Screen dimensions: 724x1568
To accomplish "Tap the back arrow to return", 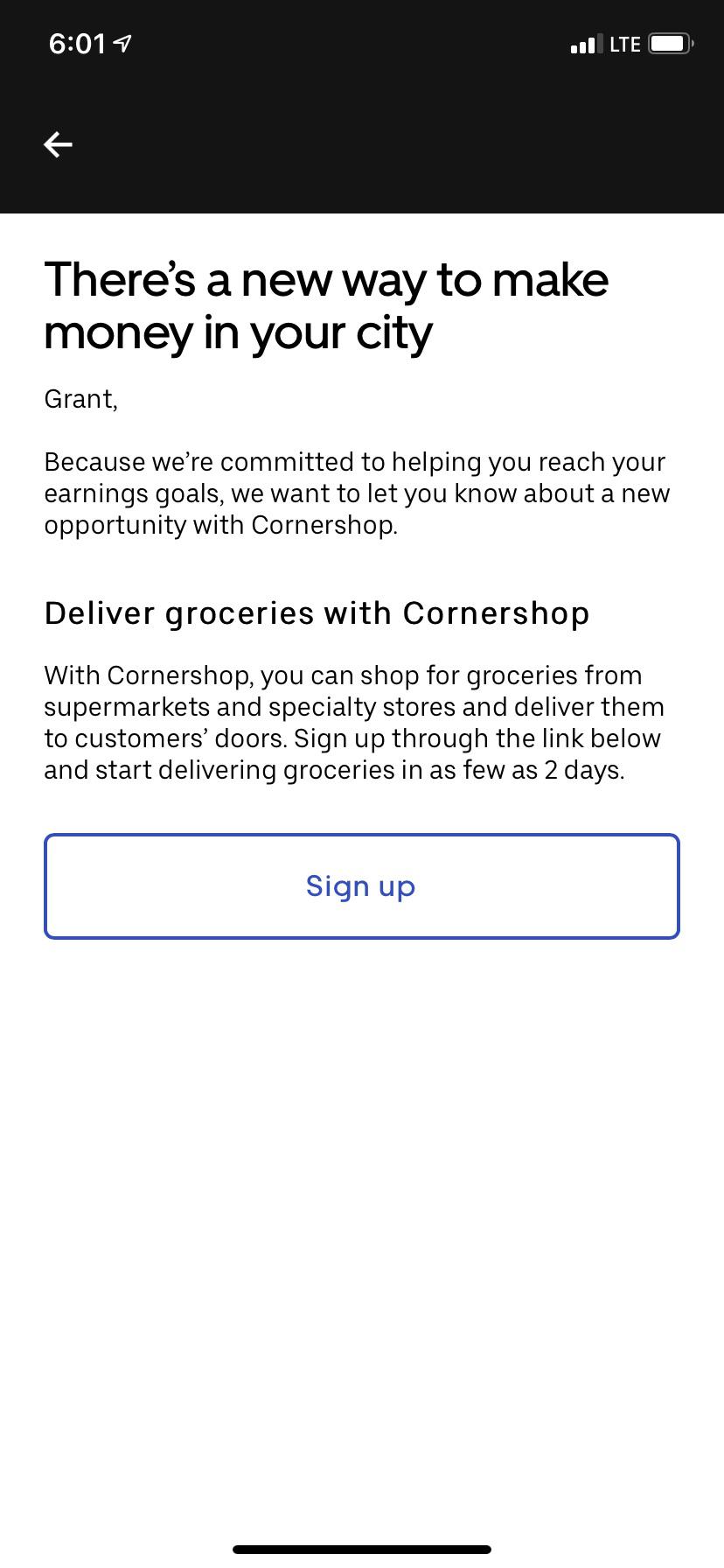I will point(57,143).
